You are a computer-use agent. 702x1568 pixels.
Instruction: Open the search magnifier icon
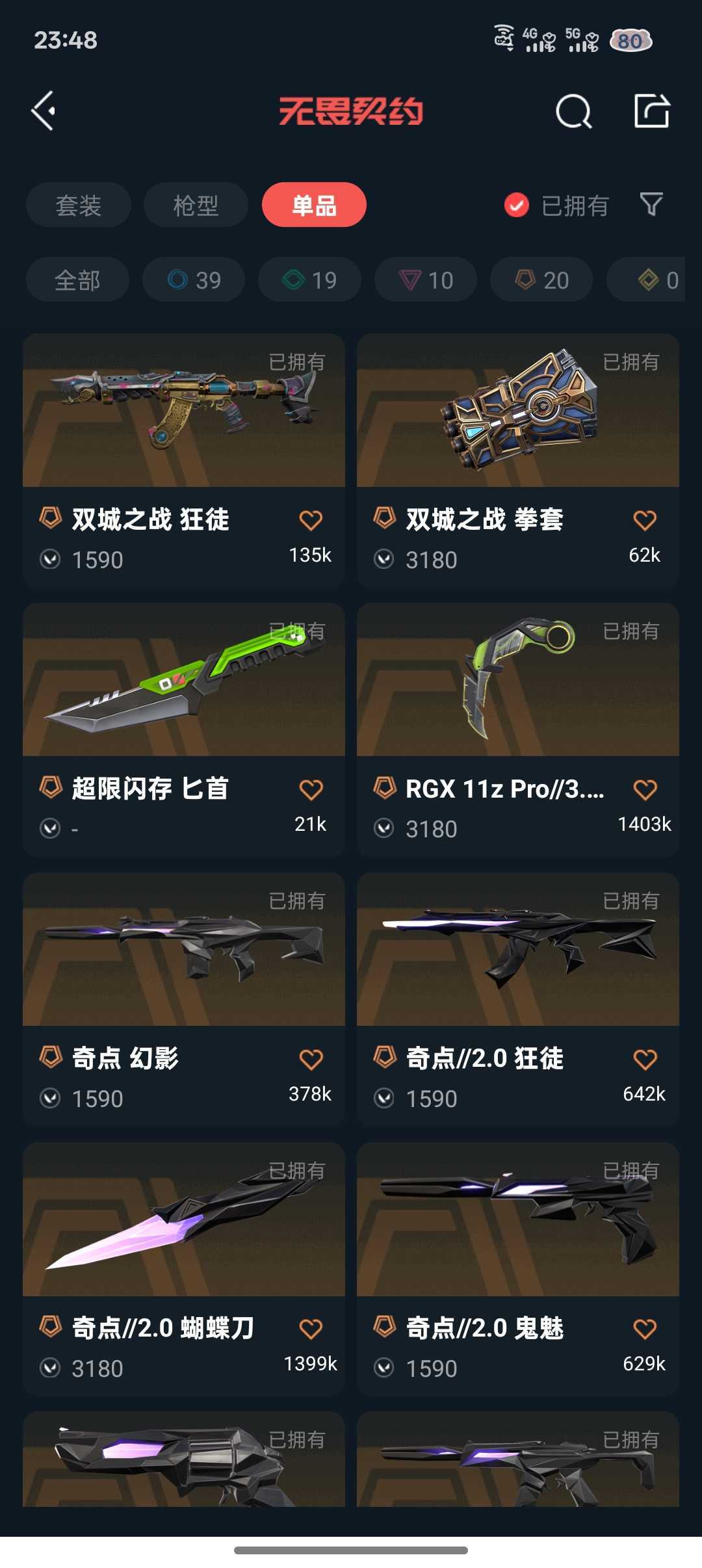point(573,112)
